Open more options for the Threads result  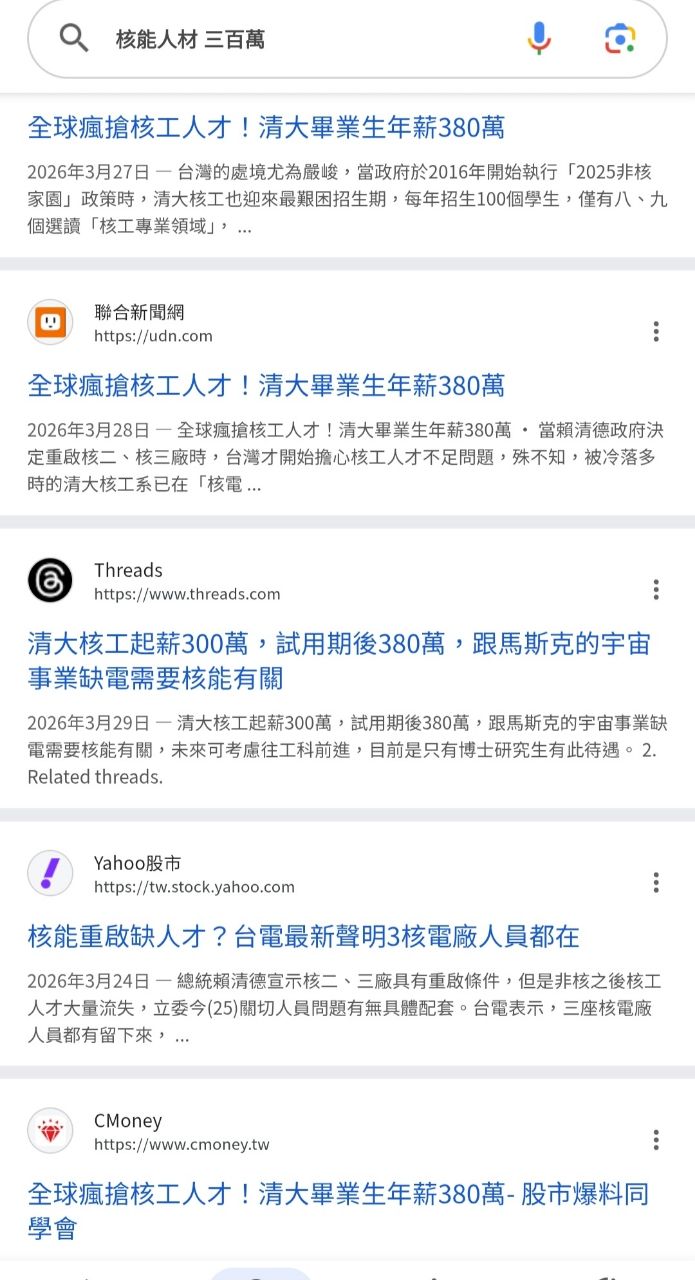tap(656, 590)
